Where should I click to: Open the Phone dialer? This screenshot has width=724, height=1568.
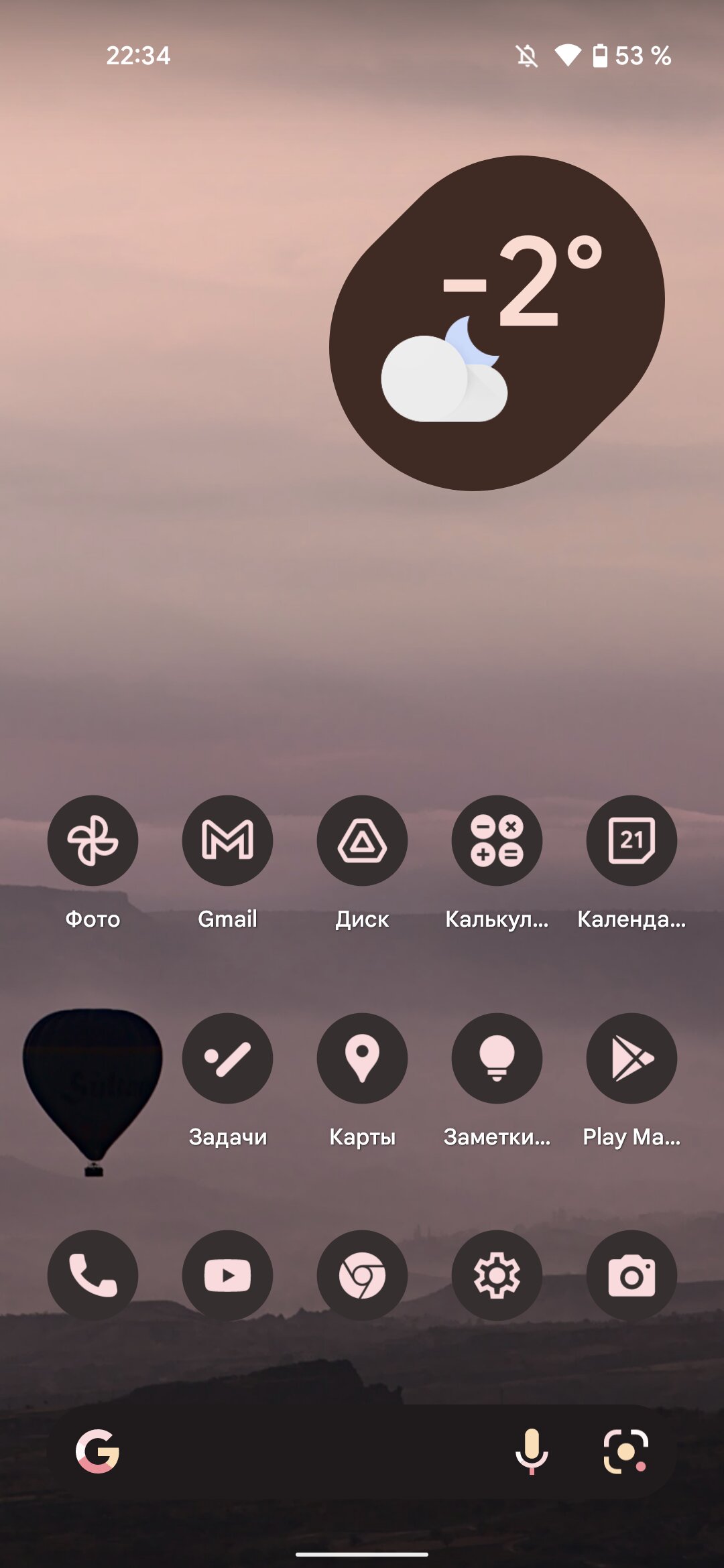point(93,1275)
